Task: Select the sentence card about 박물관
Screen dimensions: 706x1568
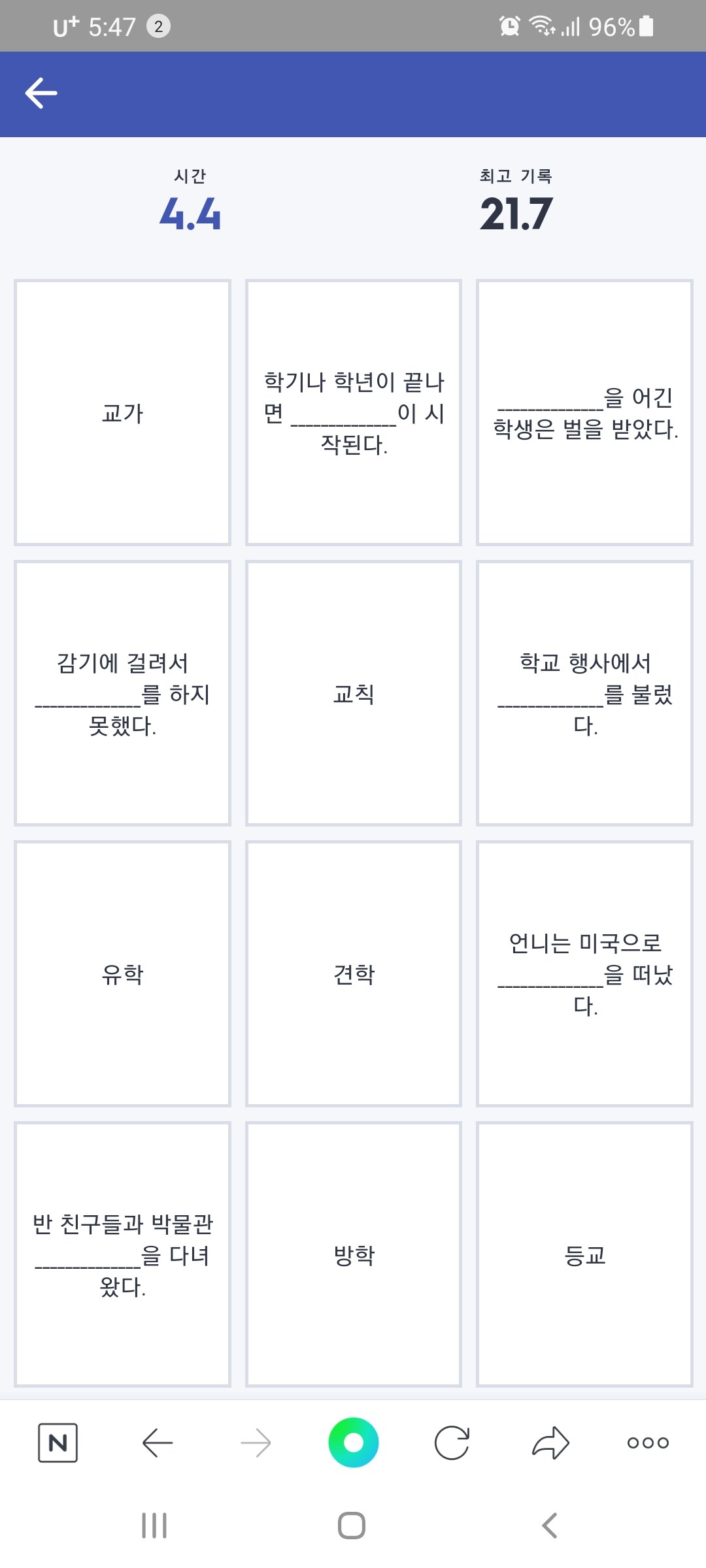Action: [x=123, y=1254]
